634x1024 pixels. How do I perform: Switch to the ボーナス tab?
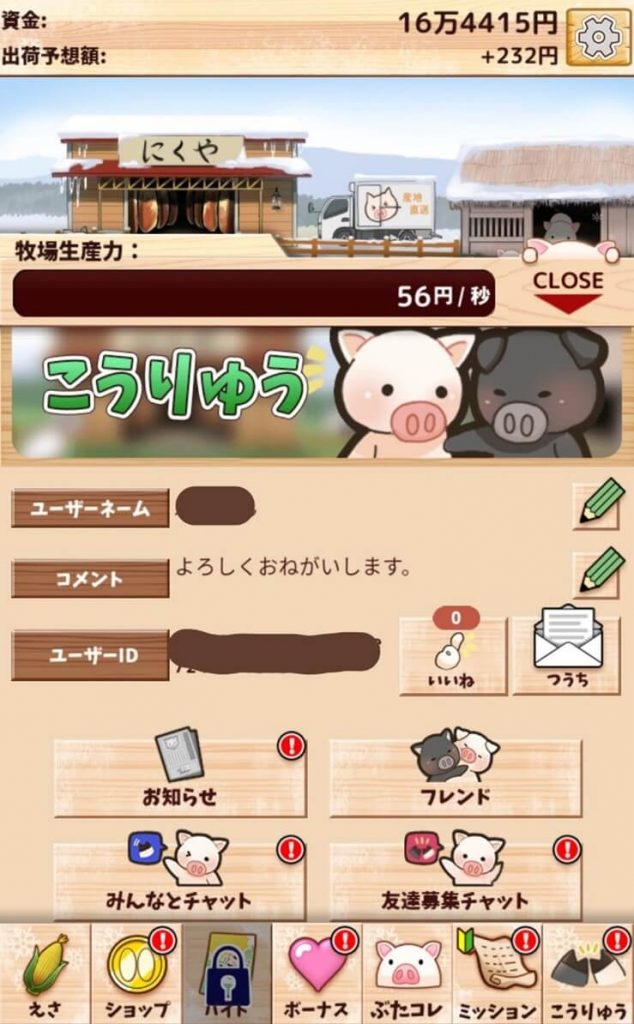pyautogui.click(x=317, y=973)
